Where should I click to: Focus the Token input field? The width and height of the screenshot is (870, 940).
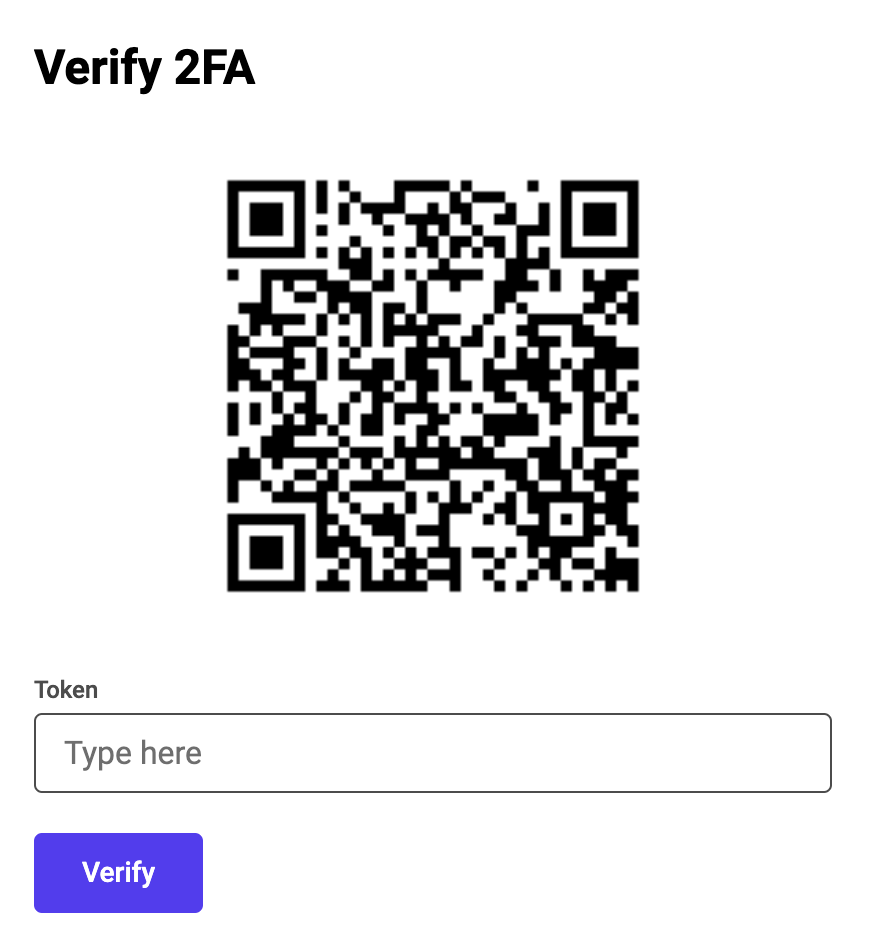click(x=432, y=753)
